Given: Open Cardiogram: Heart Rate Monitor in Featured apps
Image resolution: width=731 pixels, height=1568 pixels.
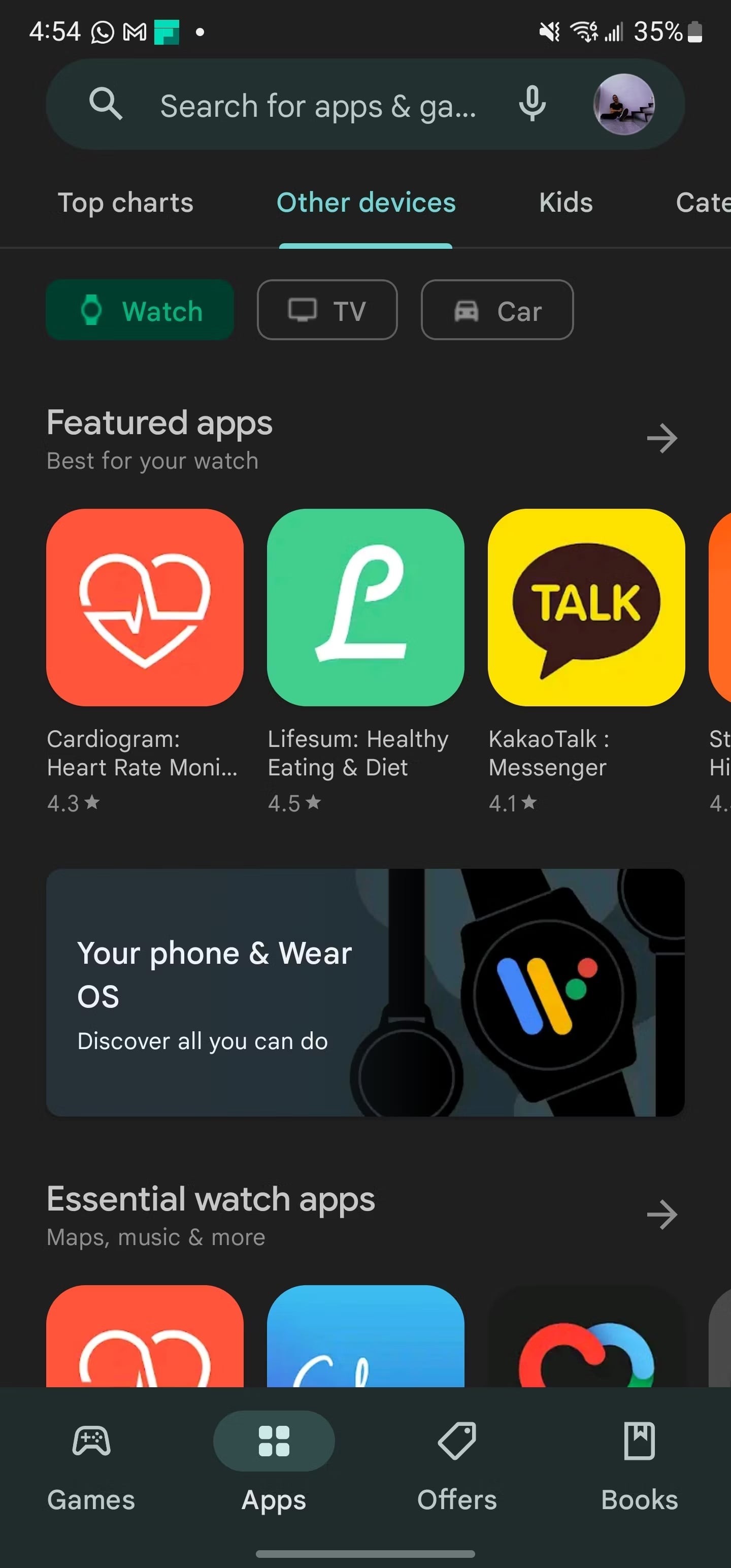Looking at the screenshot, I should [145, 607].
